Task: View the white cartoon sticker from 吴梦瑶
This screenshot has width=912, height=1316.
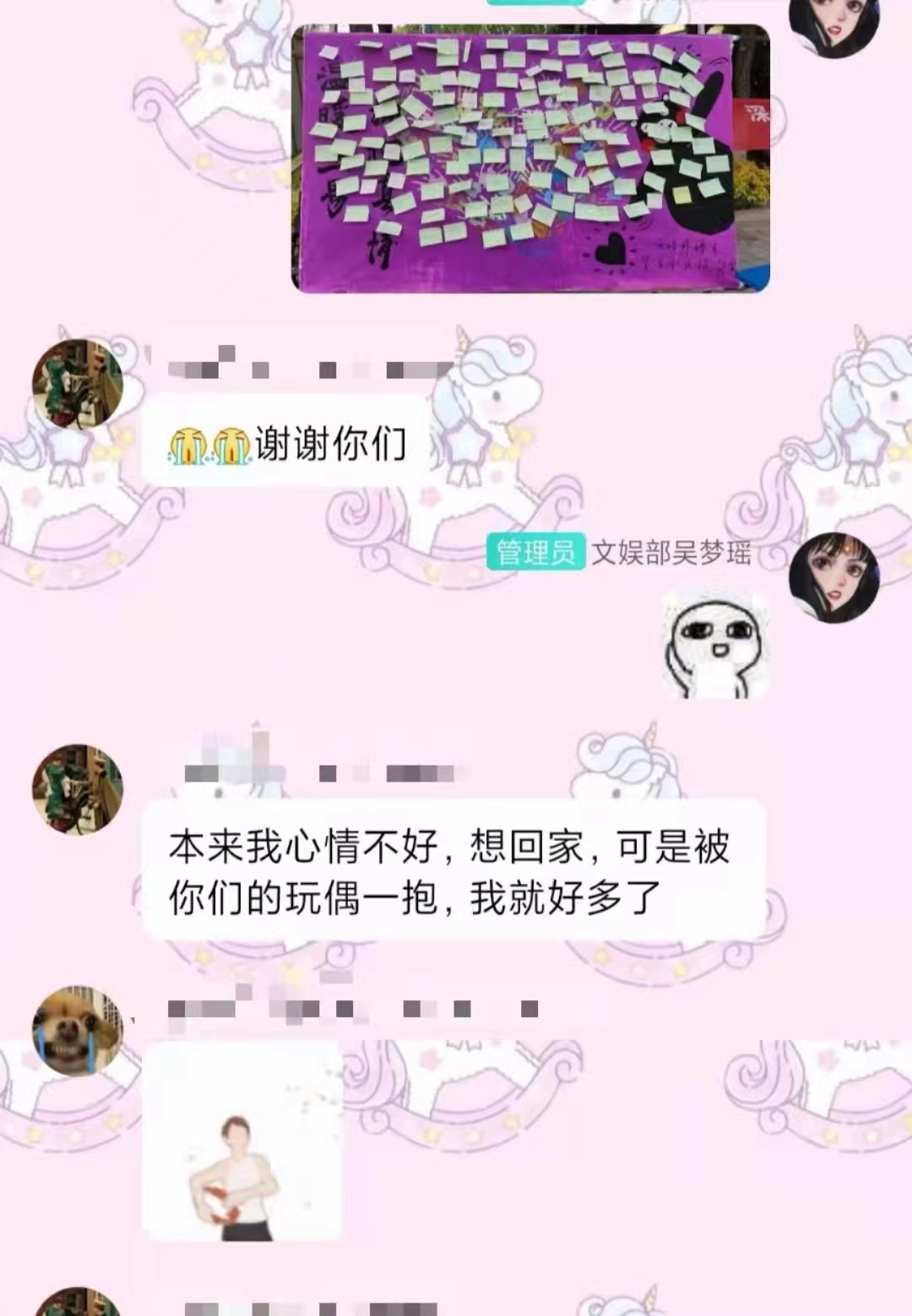Action: (714, 645)
